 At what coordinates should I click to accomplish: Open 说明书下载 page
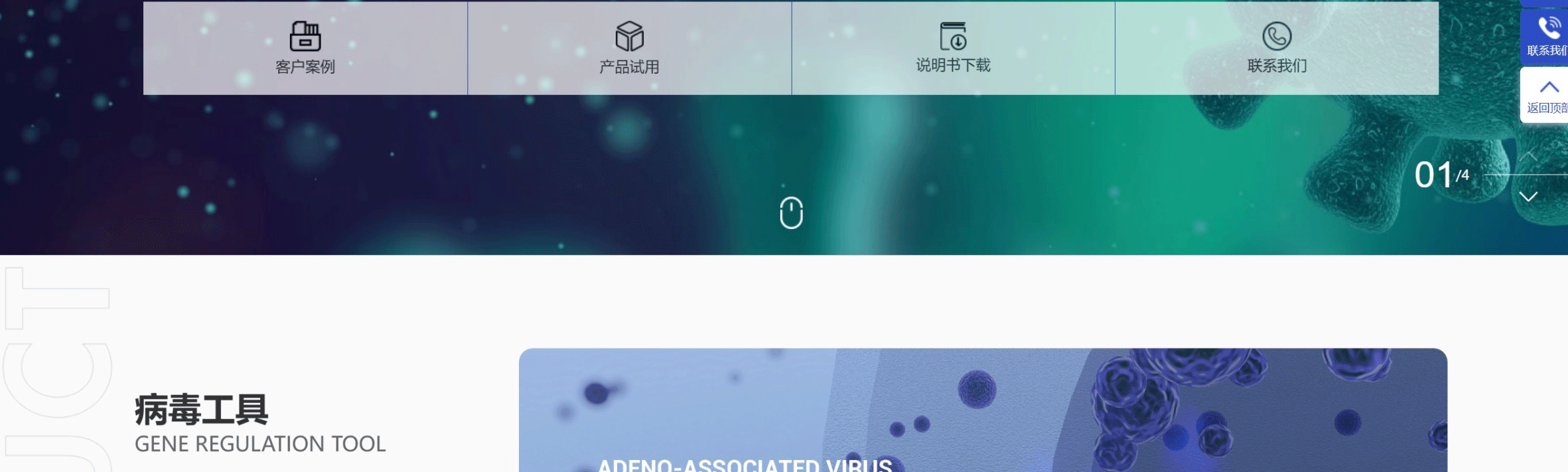pos(953,48)
